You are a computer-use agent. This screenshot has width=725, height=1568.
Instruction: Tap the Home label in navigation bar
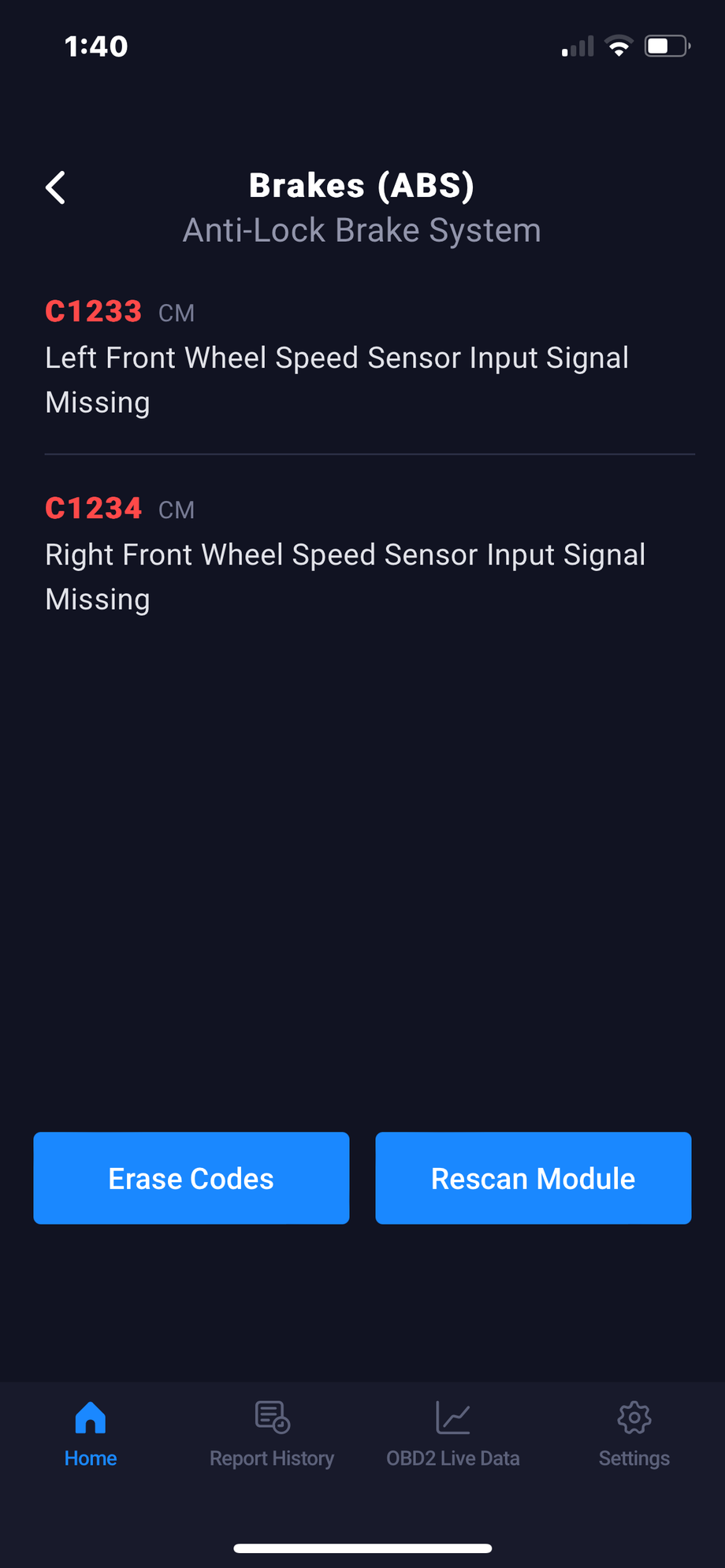point(90,1459)
